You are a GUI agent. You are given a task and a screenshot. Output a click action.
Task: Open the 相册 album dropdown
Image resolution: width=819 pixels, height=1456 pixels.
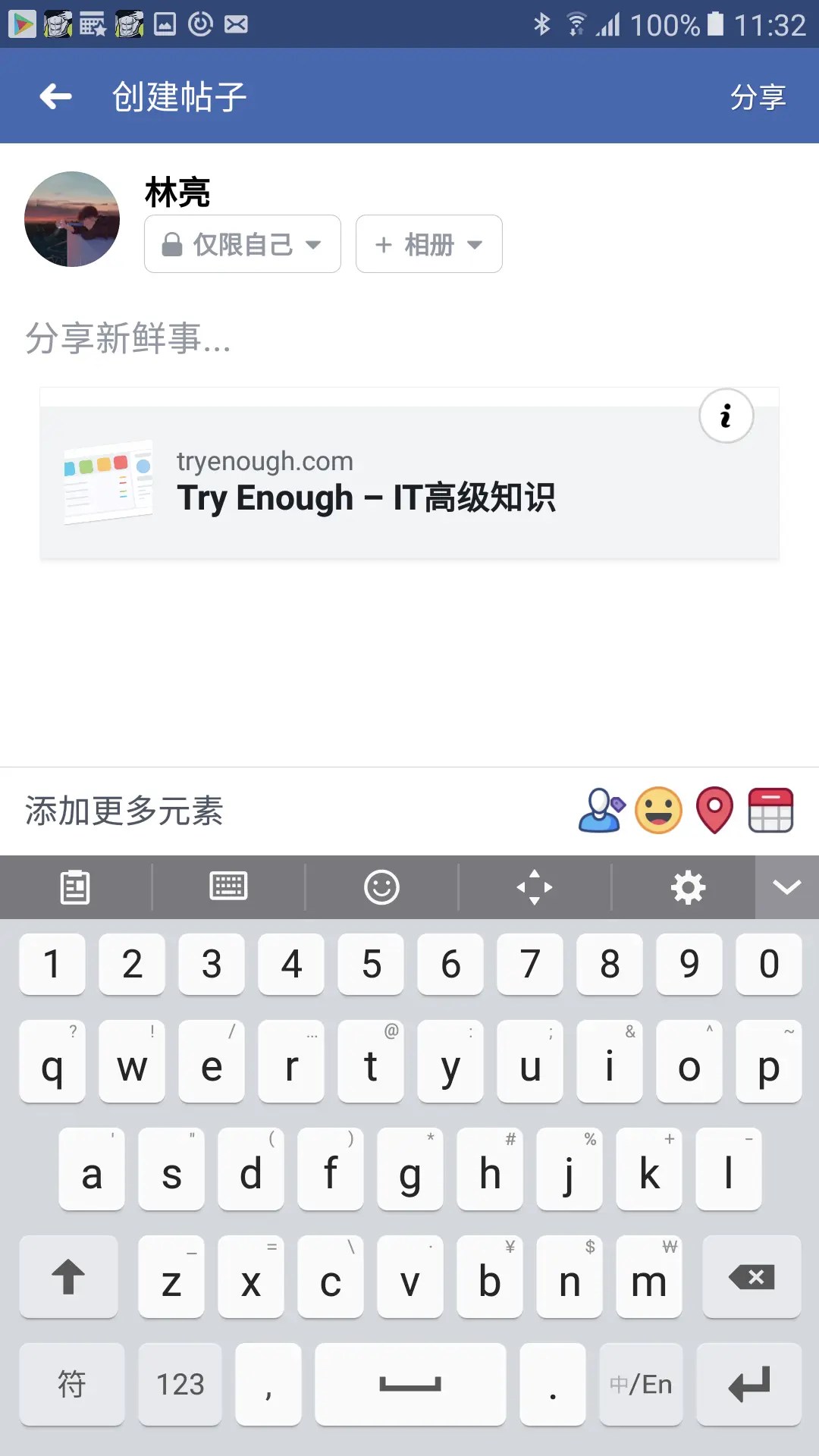428,244
